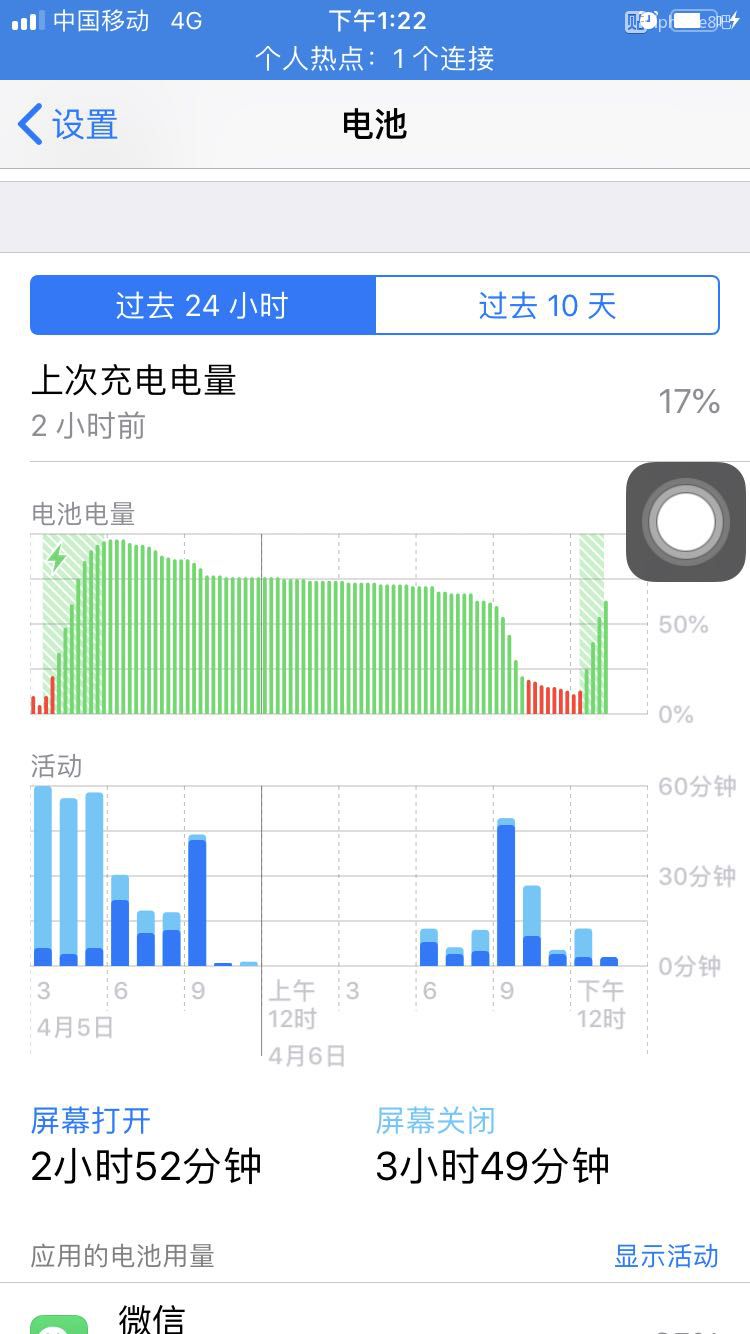Screen dimensions: 750x1334
Task: Tap 显示活动 link
Action: (666, 1256)
